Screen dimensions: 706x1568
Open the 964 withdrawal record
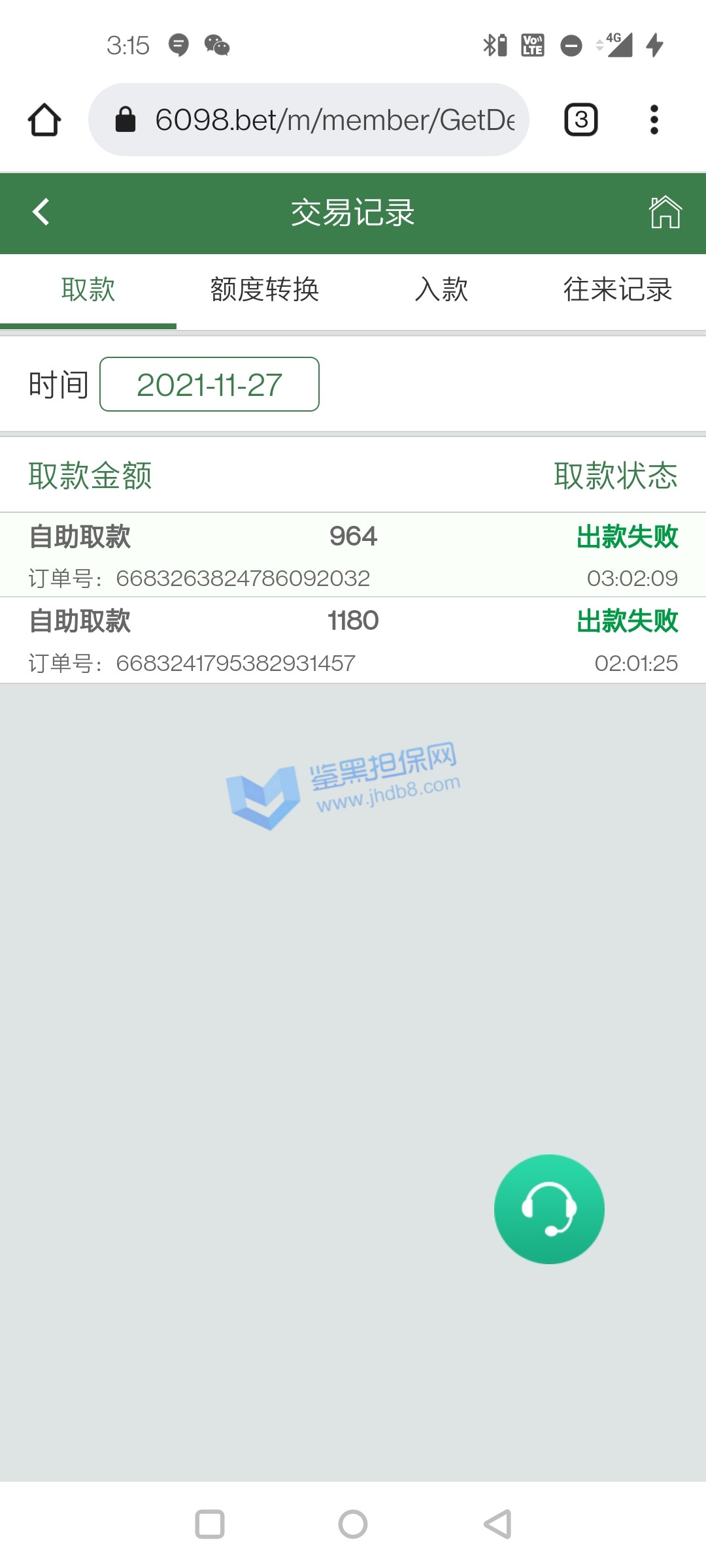pyautogui.click(x=353, y=555)
